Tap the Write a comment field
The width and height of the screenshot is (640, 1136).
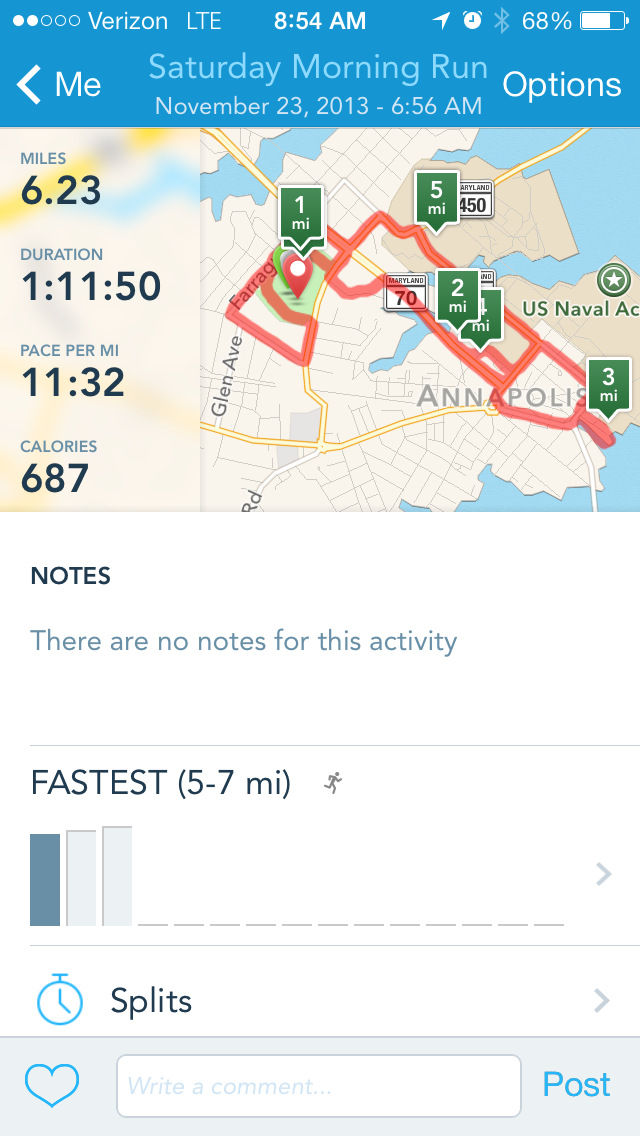coord(318,1086)
